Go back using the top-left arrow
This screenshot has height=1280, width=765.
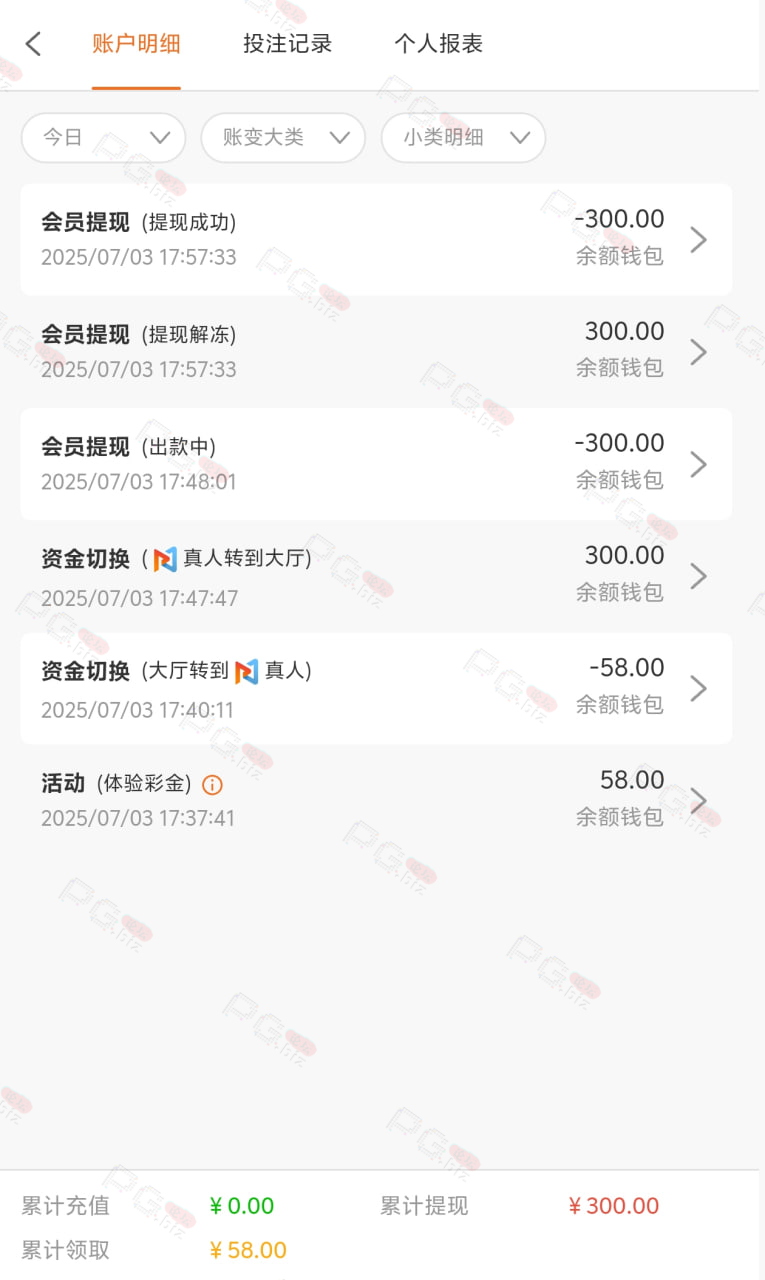point(33,44)
